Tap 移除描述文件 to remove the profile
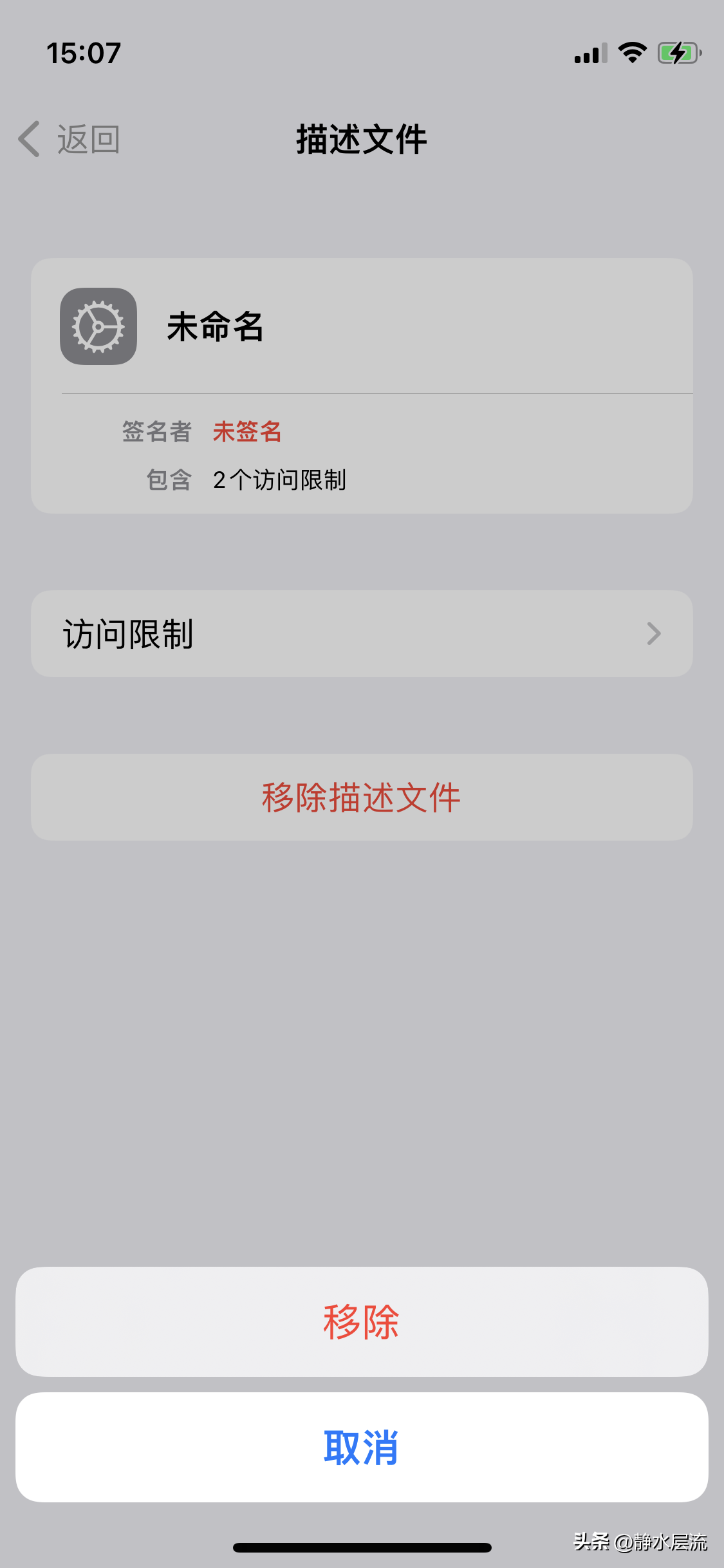The width and height of the screenshot is (724, 1568). tap(362, 798)
